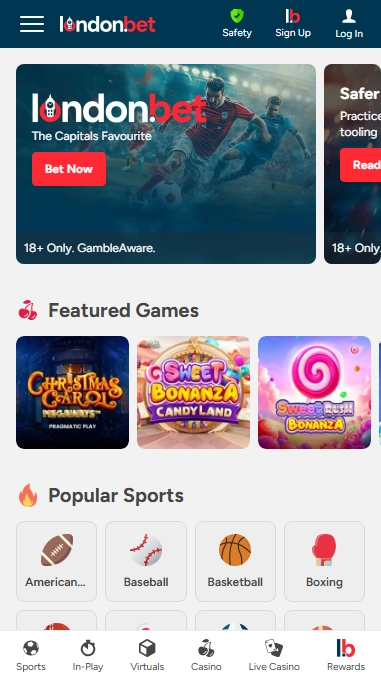This screenshot has height=678, width=381.
Task: Open the hamburger drawer menu
Action: click(x=32, y=24)
